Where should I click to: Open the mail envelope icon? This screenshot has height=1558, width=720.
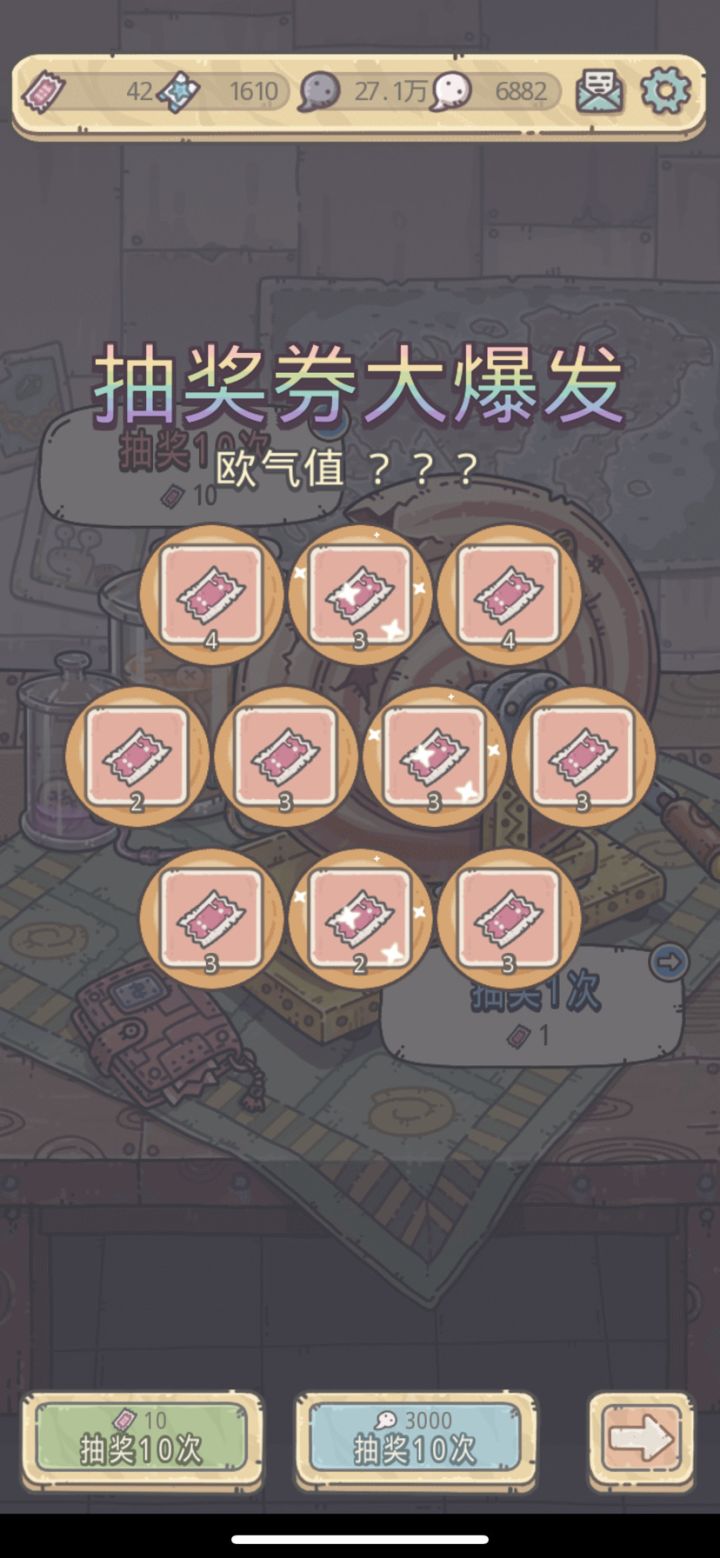(x=601, y=90)
